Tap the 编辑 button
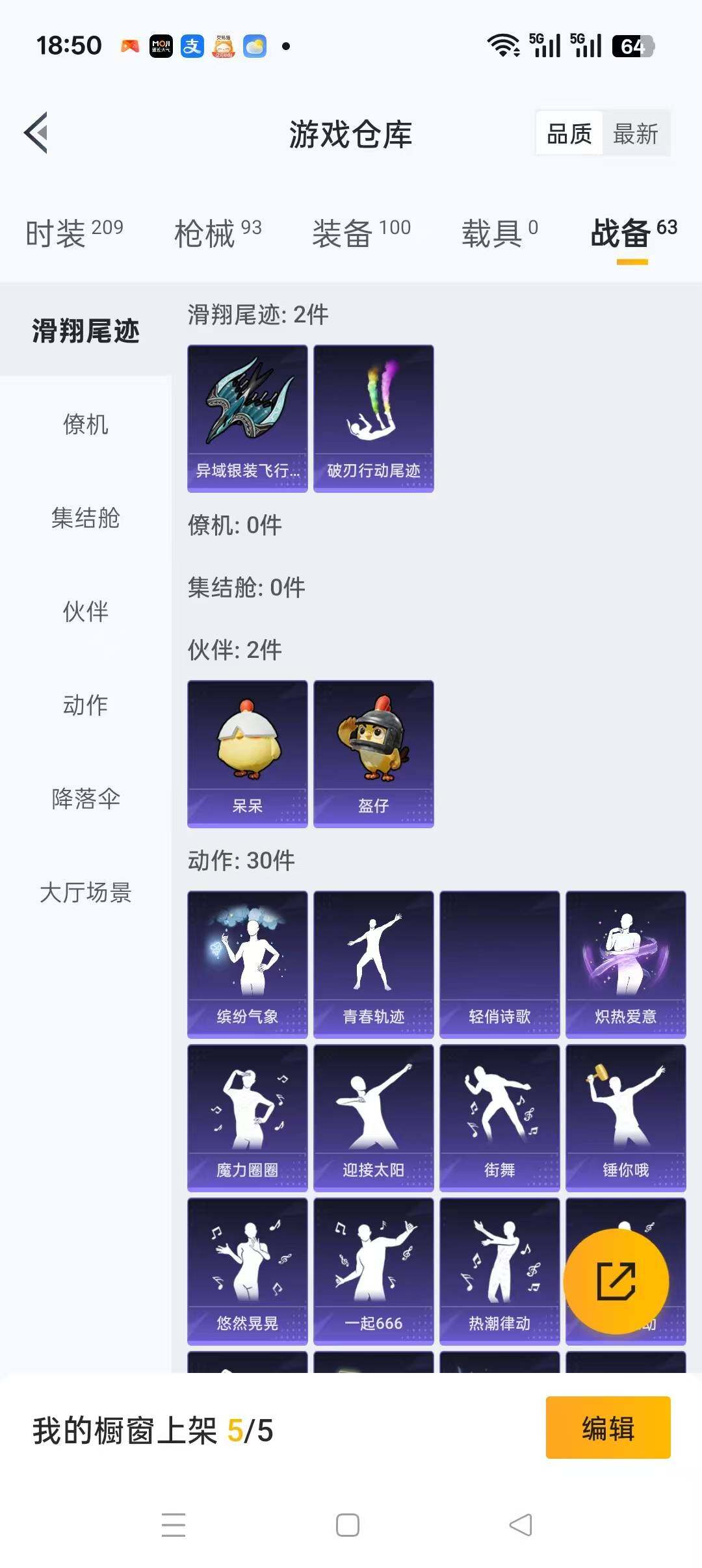Viewport: 702px width, 1568px height. (608, 1428)
